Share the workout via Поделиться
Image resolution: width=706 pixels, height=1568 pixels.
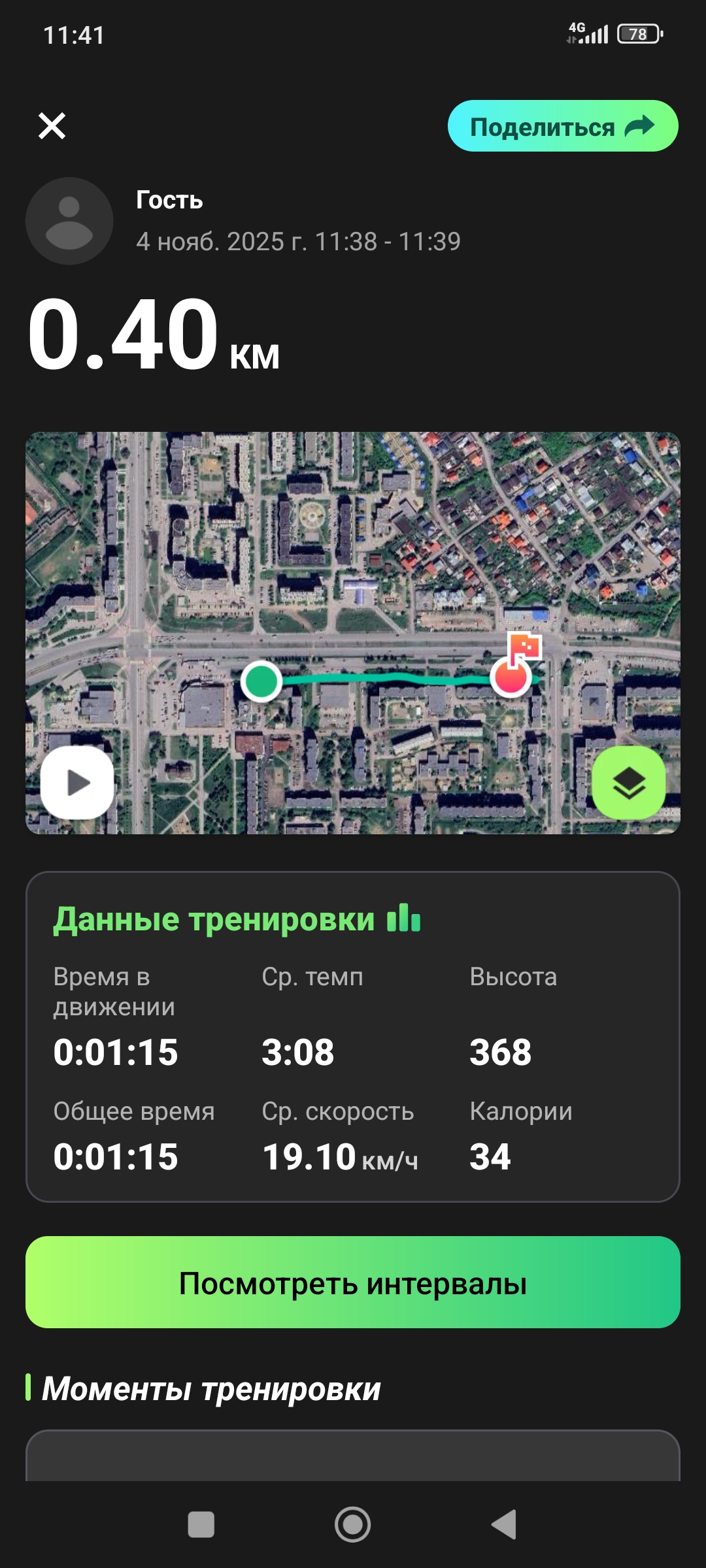click(562, 126)
